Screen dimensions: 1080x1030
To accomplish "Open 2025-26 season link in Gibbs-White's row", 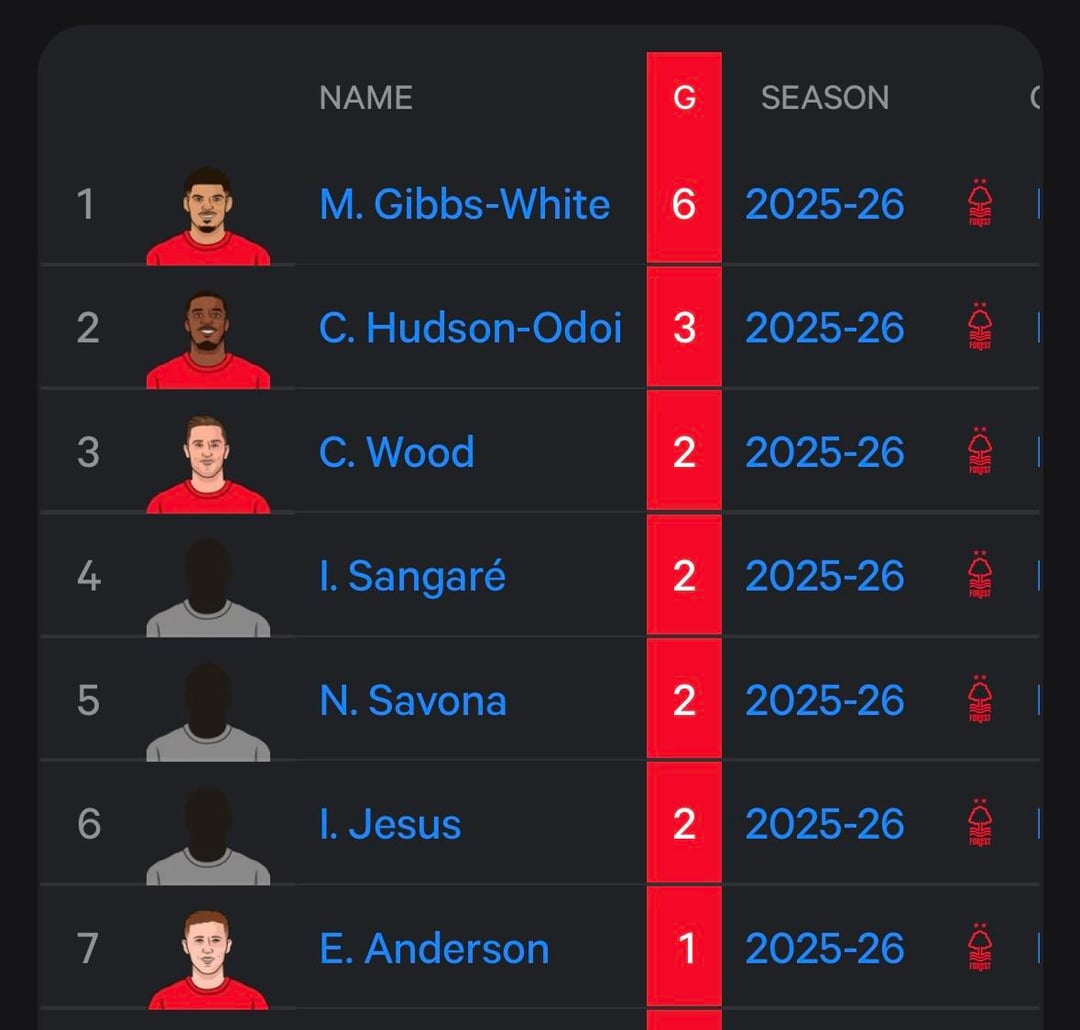I will 824,204.
